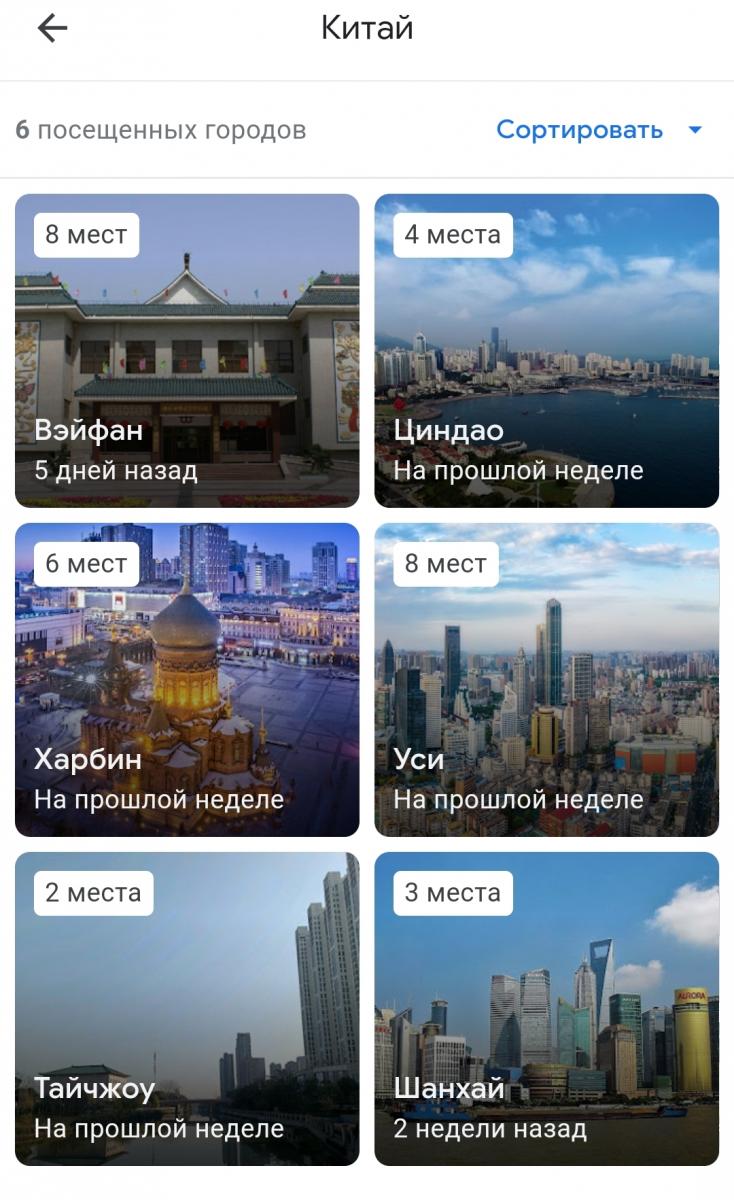The image size is (734, 1200).
Task: Open the Тайчжоу city card
Action: click(x=187, y=1008)
